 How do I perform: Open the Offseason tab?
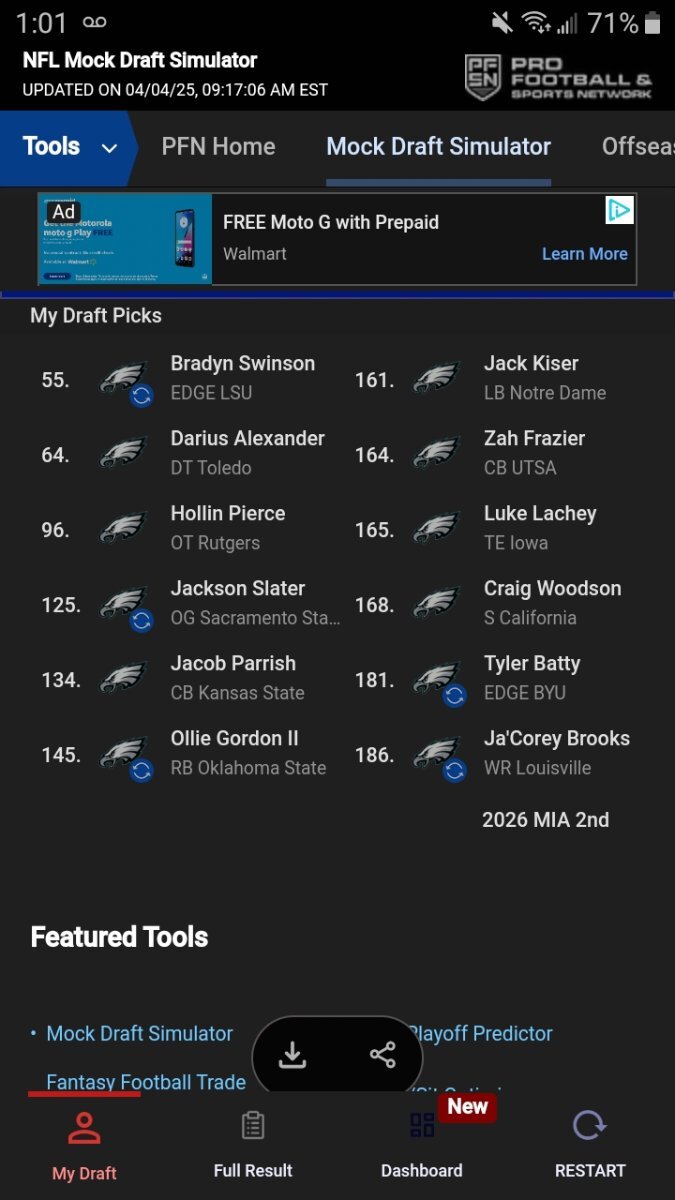click(x=636, y=147)
